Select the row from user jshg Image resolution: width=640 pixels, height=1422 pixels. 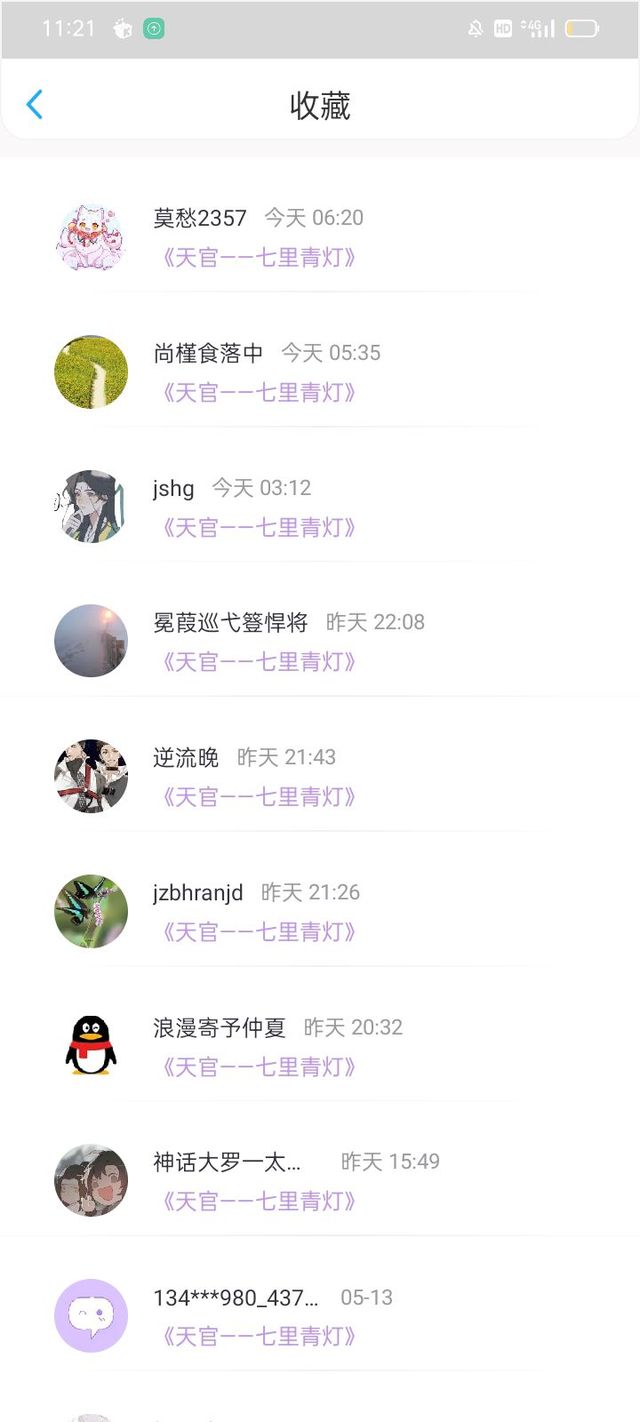pos(320,507)
